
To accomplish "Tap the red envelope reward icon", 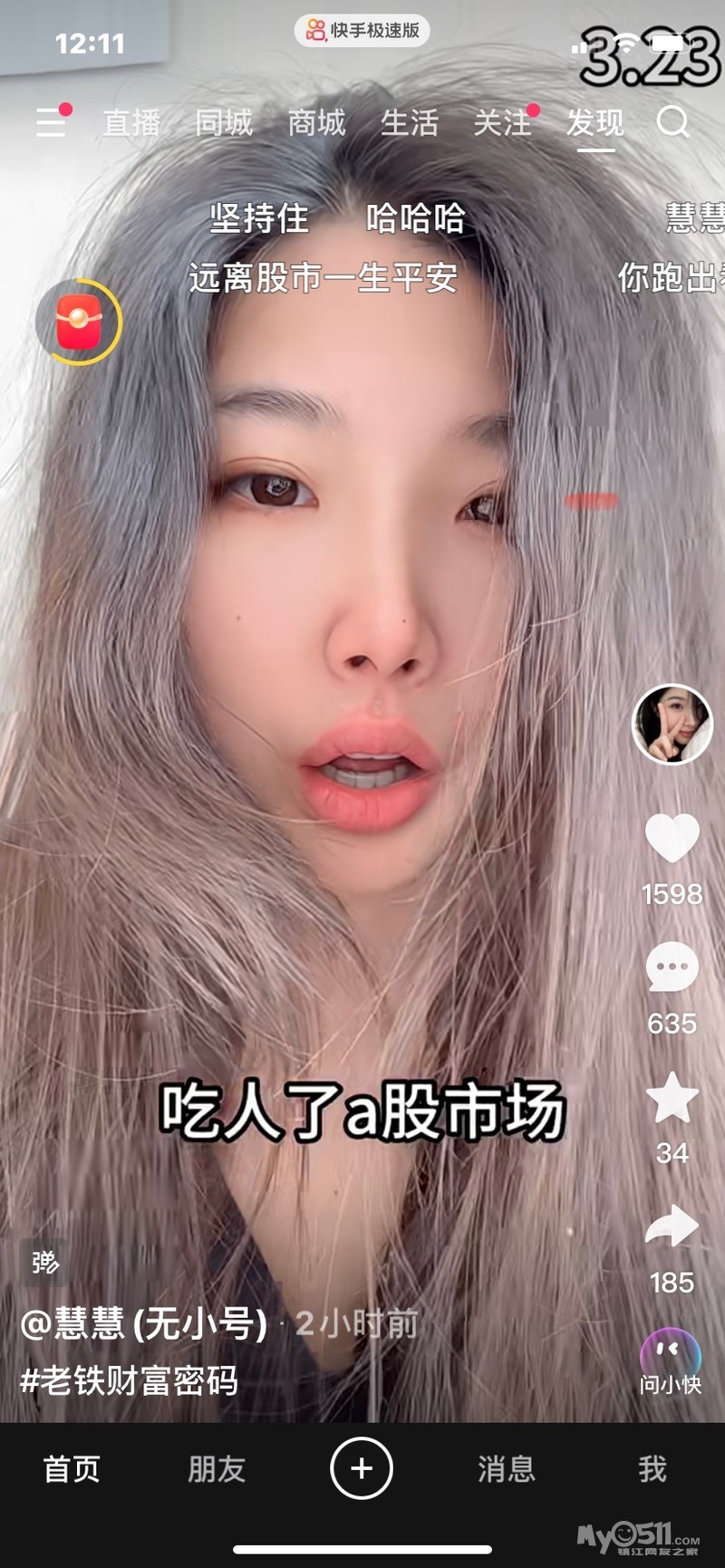I will tap(79, 322).
